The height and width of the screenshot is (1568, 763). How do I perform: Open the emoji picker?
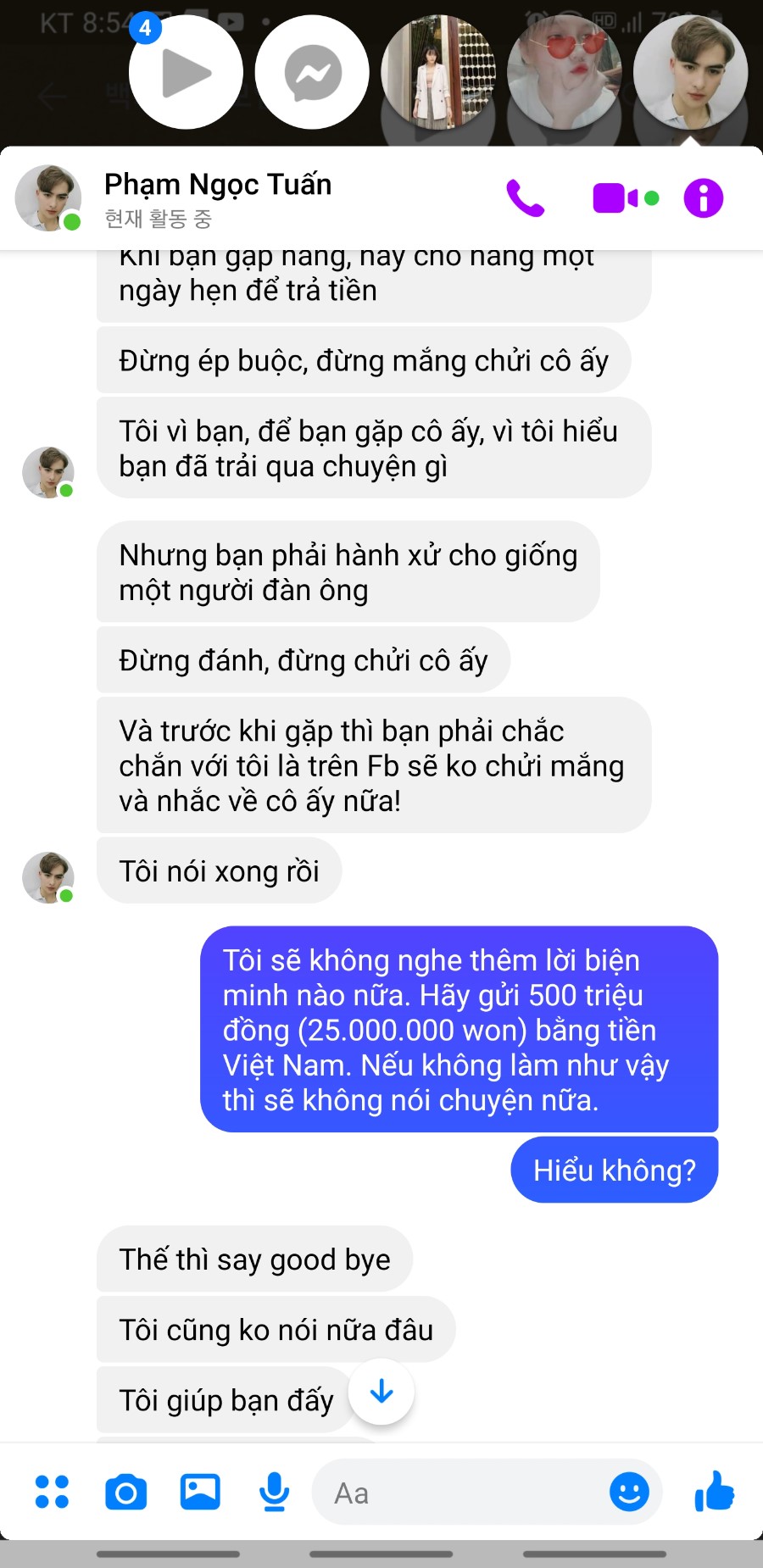629,1492
